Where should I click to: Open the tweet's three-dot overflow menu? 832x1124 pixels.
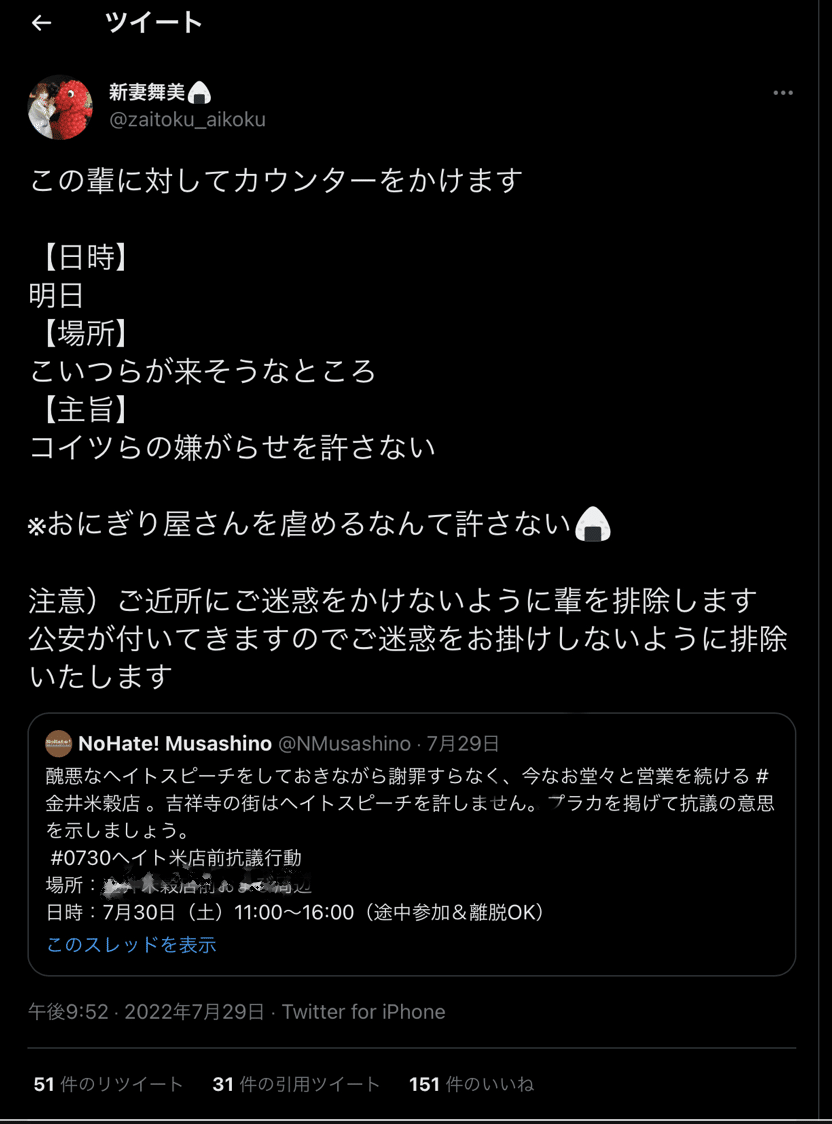tap(783, 93)
